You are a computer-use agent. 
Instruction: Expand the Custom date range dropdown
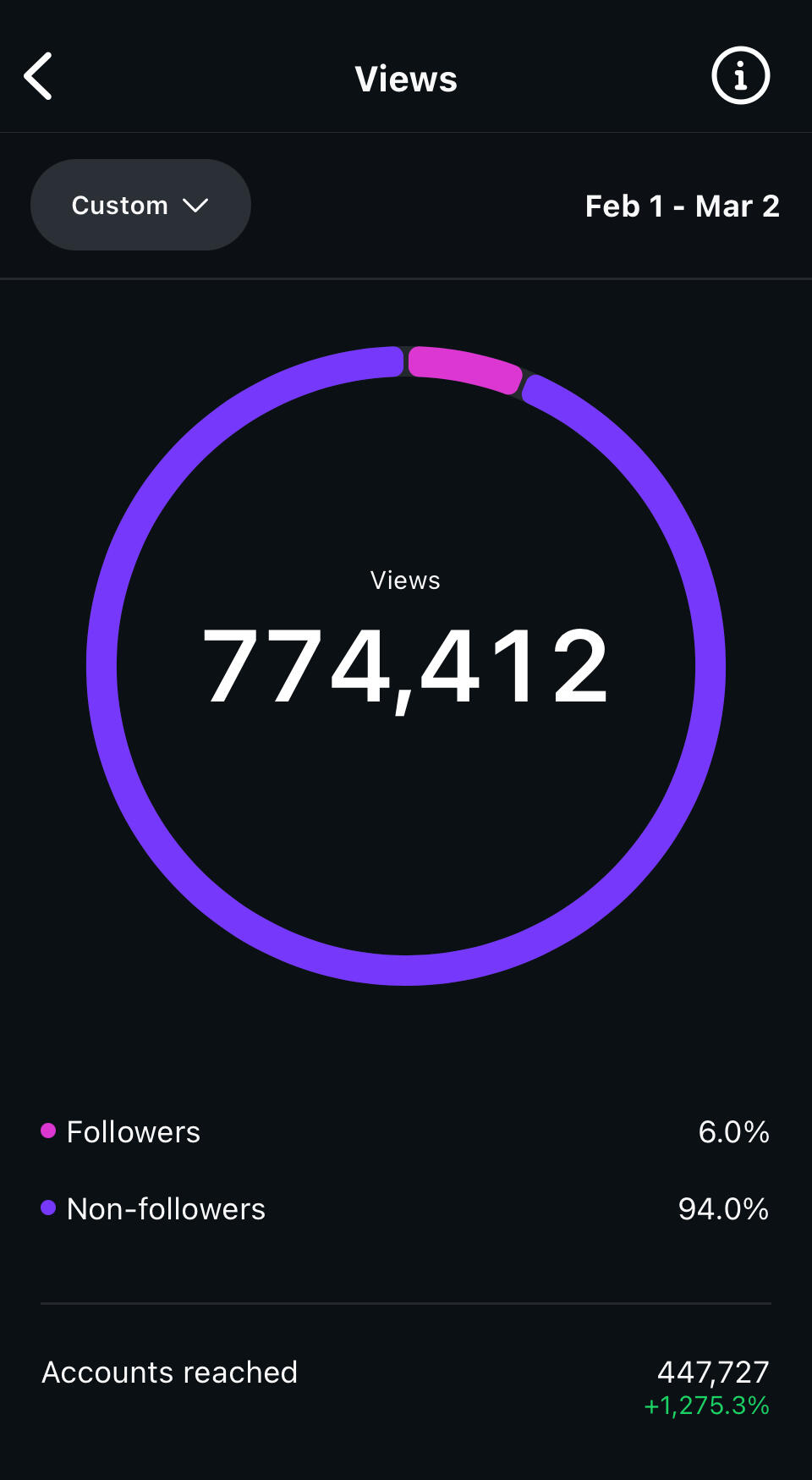(x=140, y=205)
